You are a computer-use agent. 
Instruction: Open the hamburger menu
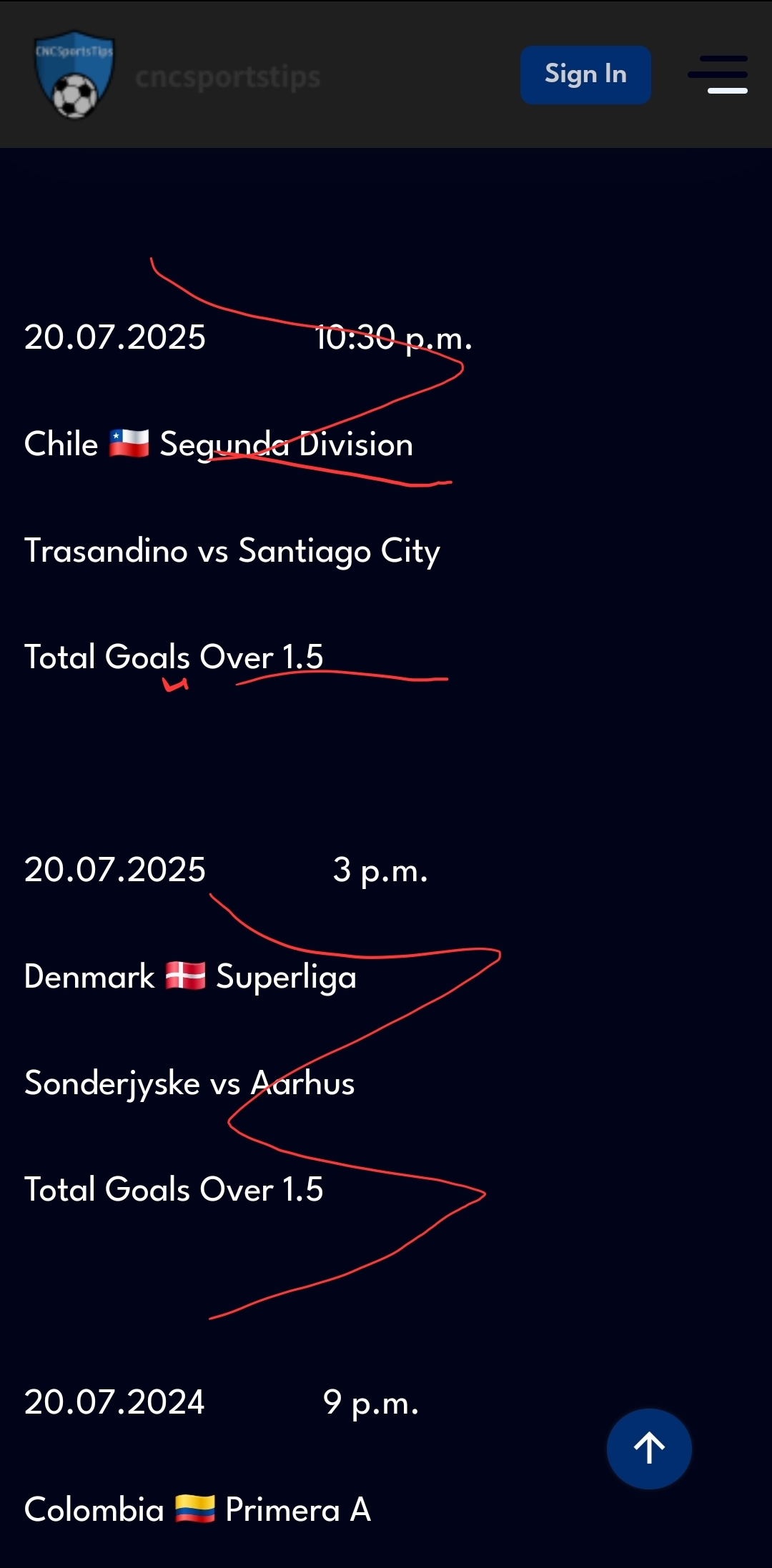pyautogui.click(x=718, y=74)
